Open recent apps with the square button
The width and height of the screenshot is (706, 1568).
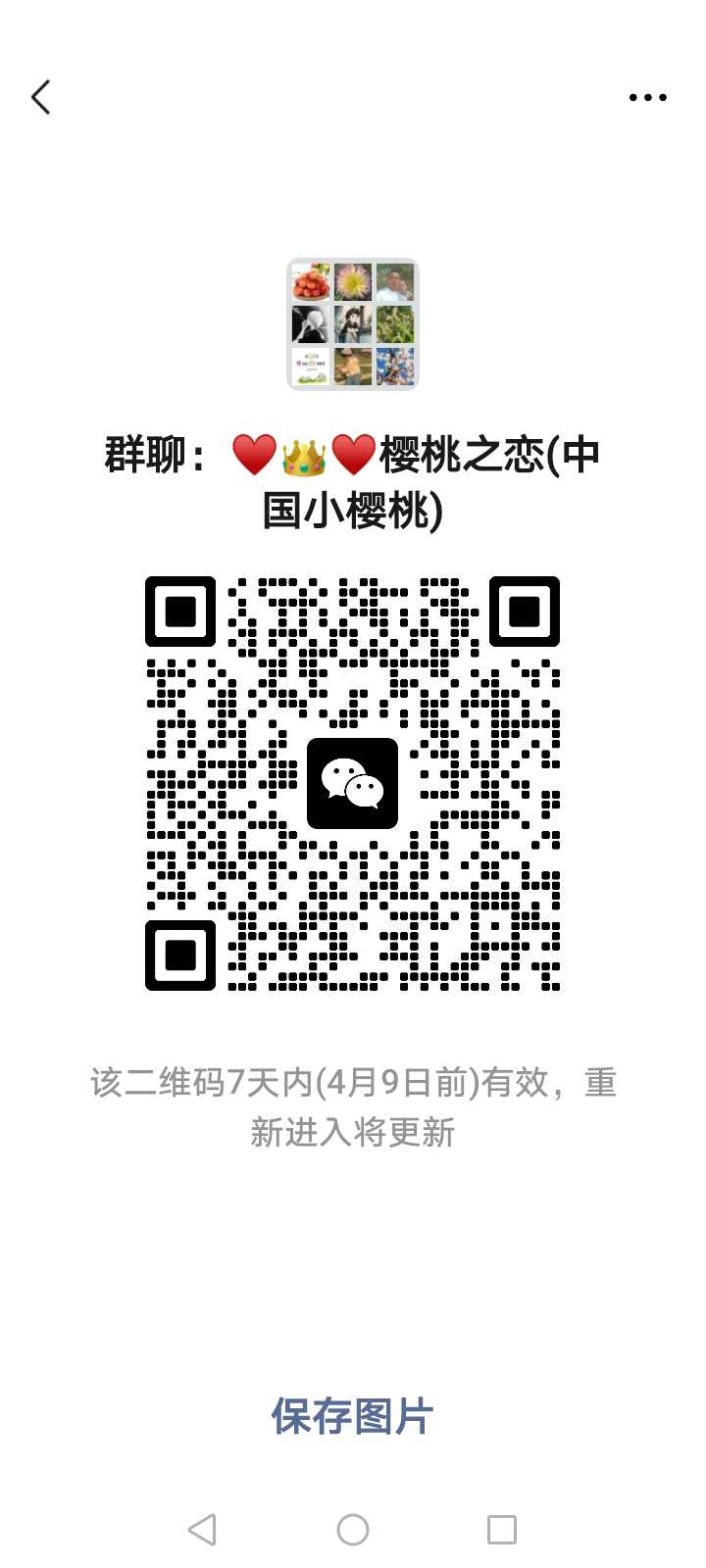point(502,1529)
